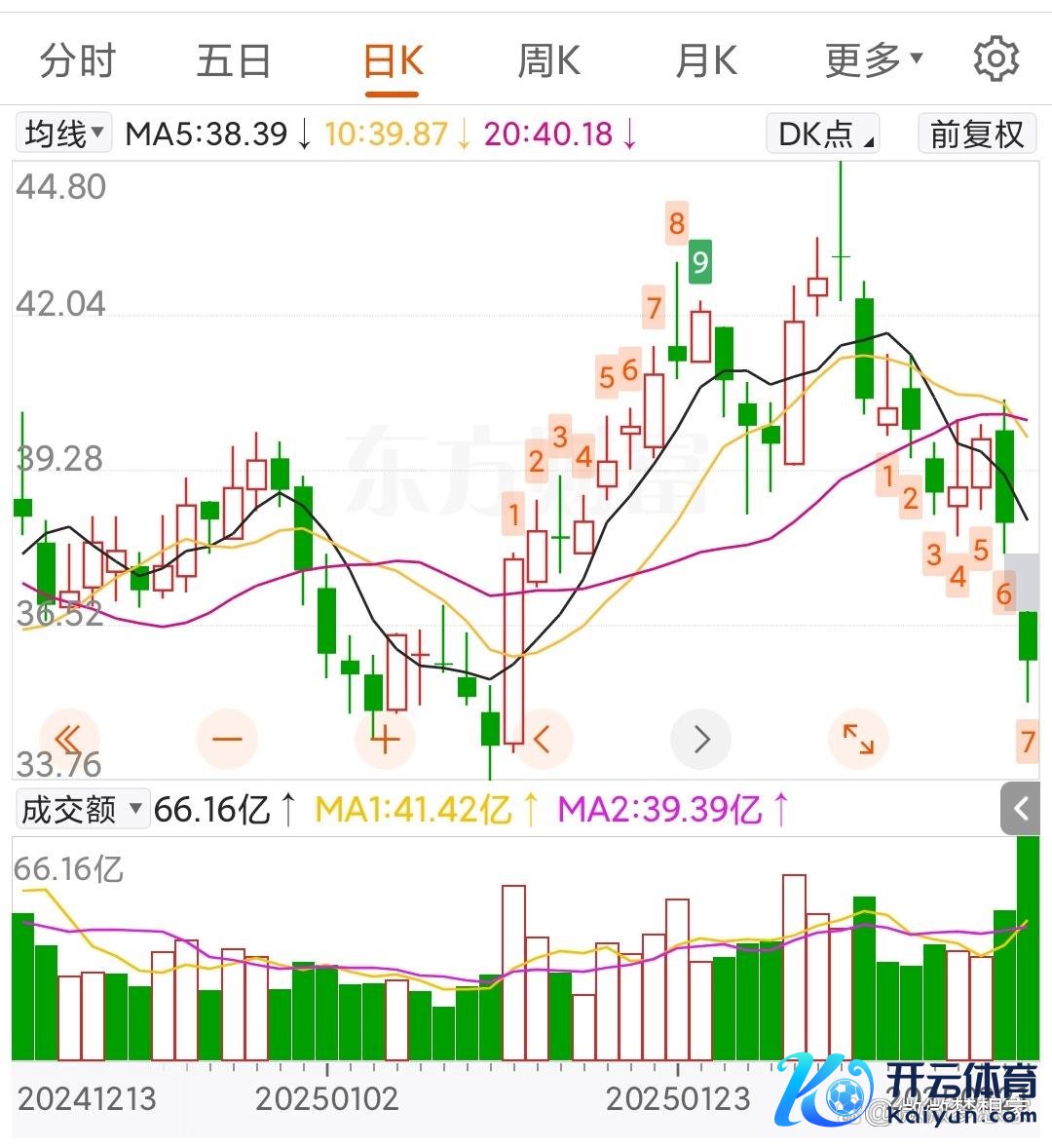Show the 月K monthly chart
Screen dimensions: 1052x1148
point(706,61)
